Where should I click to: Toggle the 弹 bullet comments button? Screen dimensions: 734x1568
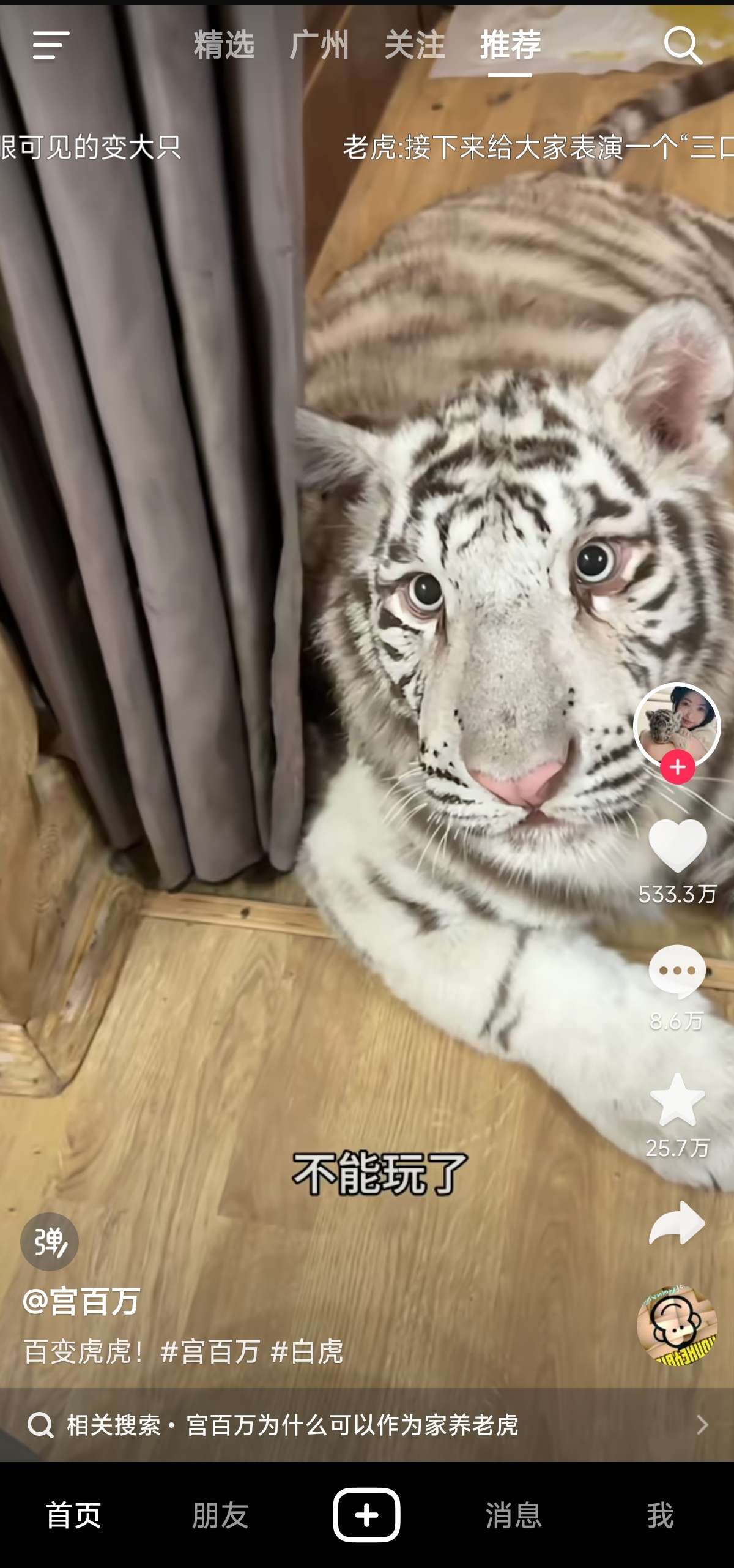[x=50, y=1241]
